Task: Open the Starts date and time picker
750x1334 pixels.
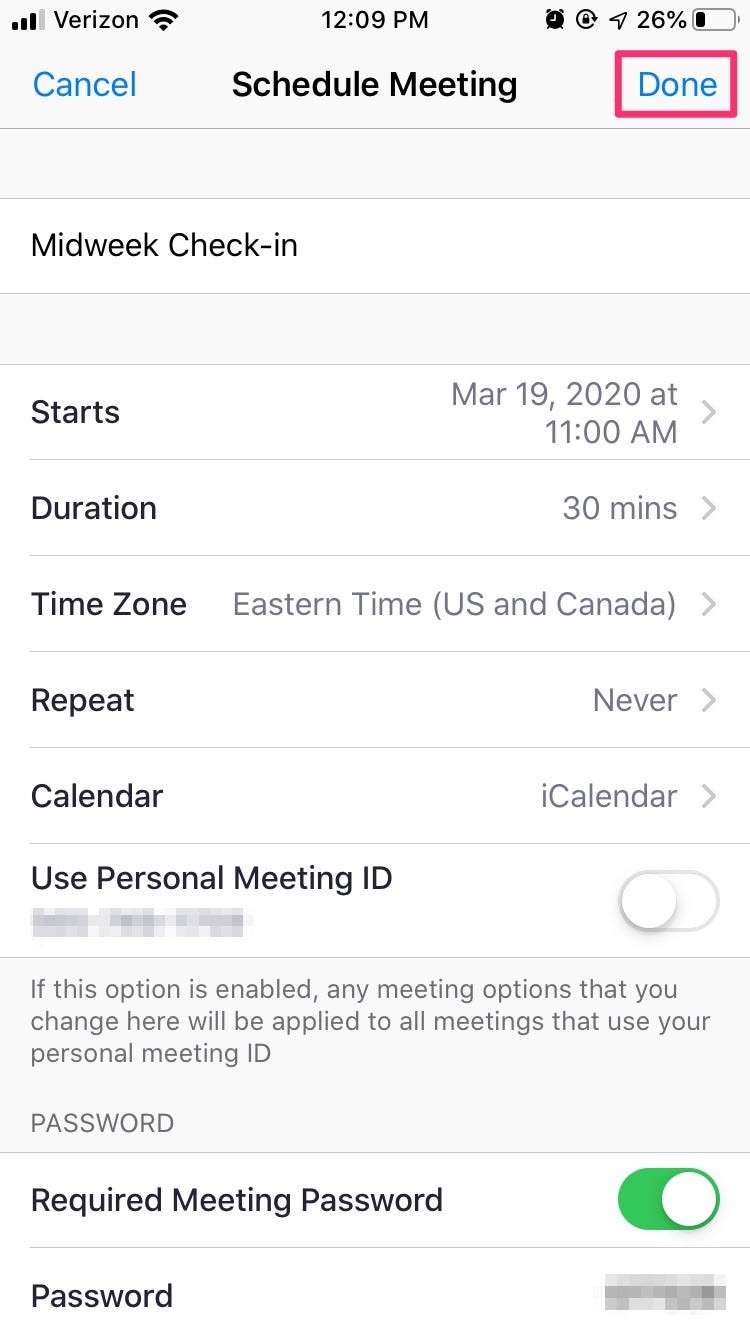Action: tap(375, 412)
